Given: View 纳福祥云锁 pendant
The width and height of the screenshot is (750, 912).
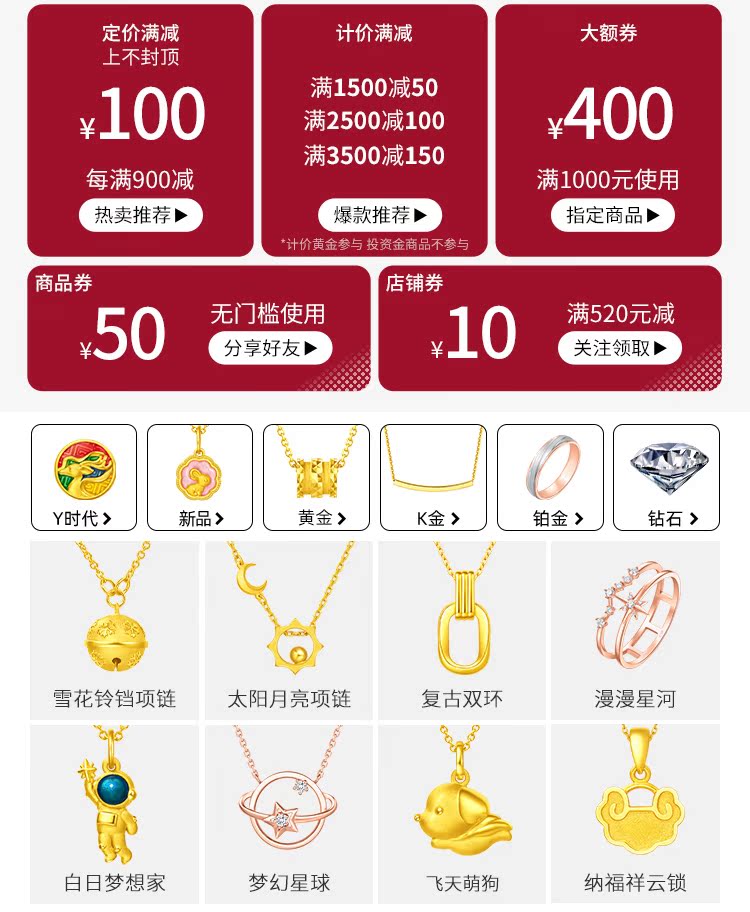Looking at the screenshot, I should click(635, 812).
